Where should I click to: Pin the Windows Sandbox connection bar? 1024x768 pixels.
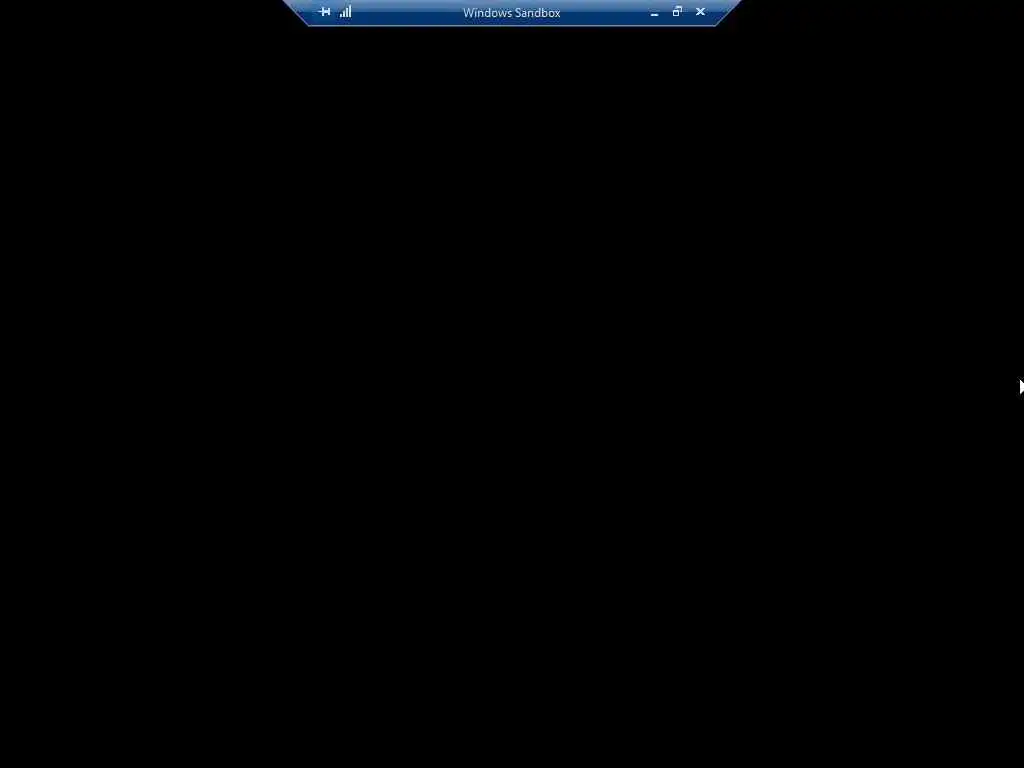(x=324, y=12)
